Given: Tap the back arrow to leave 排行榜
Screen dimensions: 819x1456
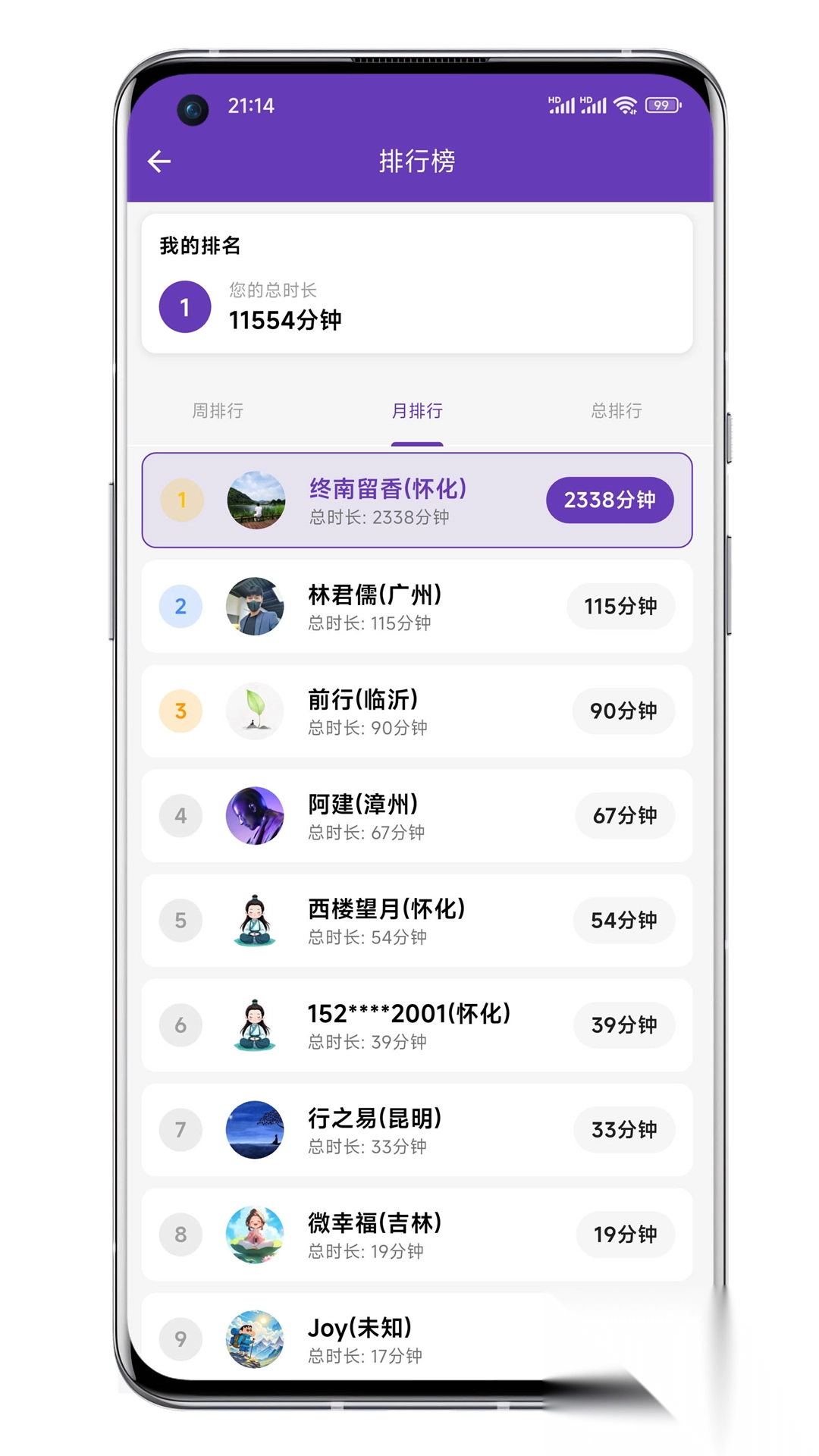Looking at the screenshot, I should tap(158, 161).
